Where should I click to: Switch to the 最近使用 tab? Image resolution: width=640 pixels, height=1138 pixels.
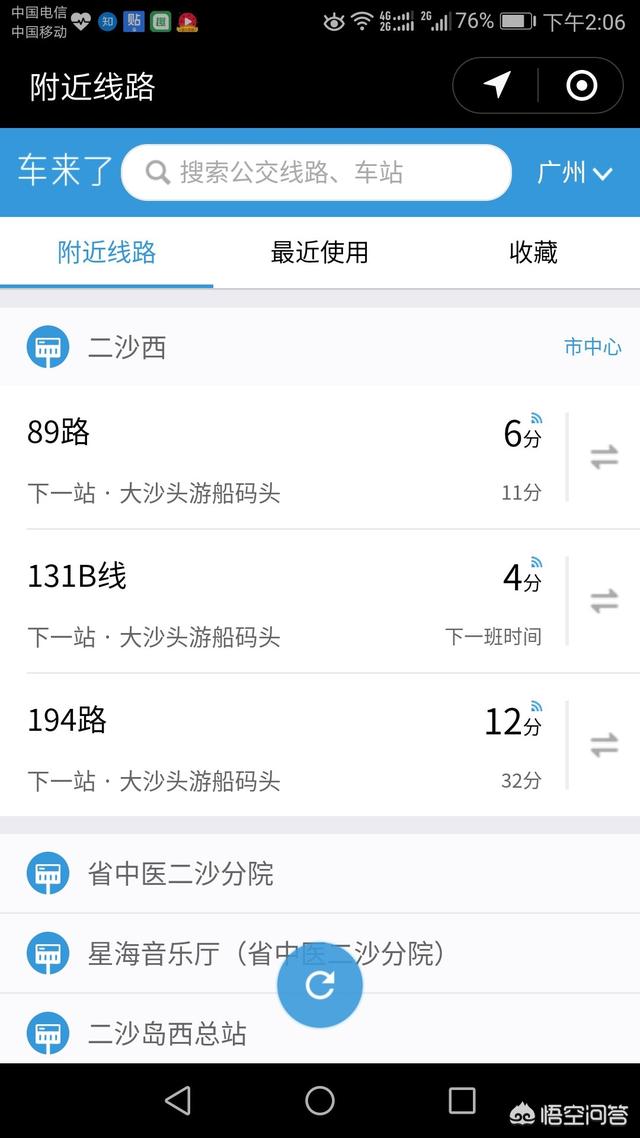(320, 252)
